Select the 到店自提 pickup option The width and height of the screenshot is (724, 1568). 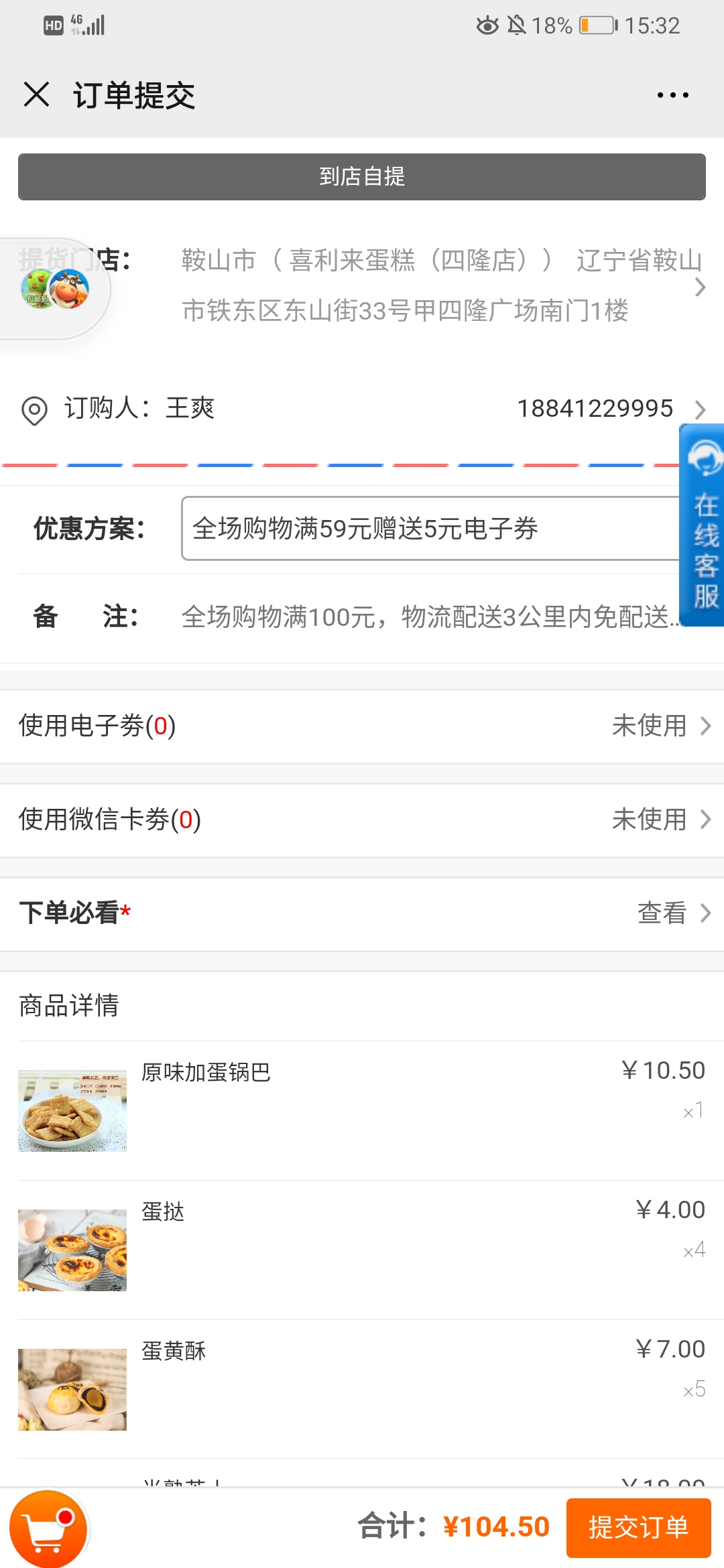(362, 177)
